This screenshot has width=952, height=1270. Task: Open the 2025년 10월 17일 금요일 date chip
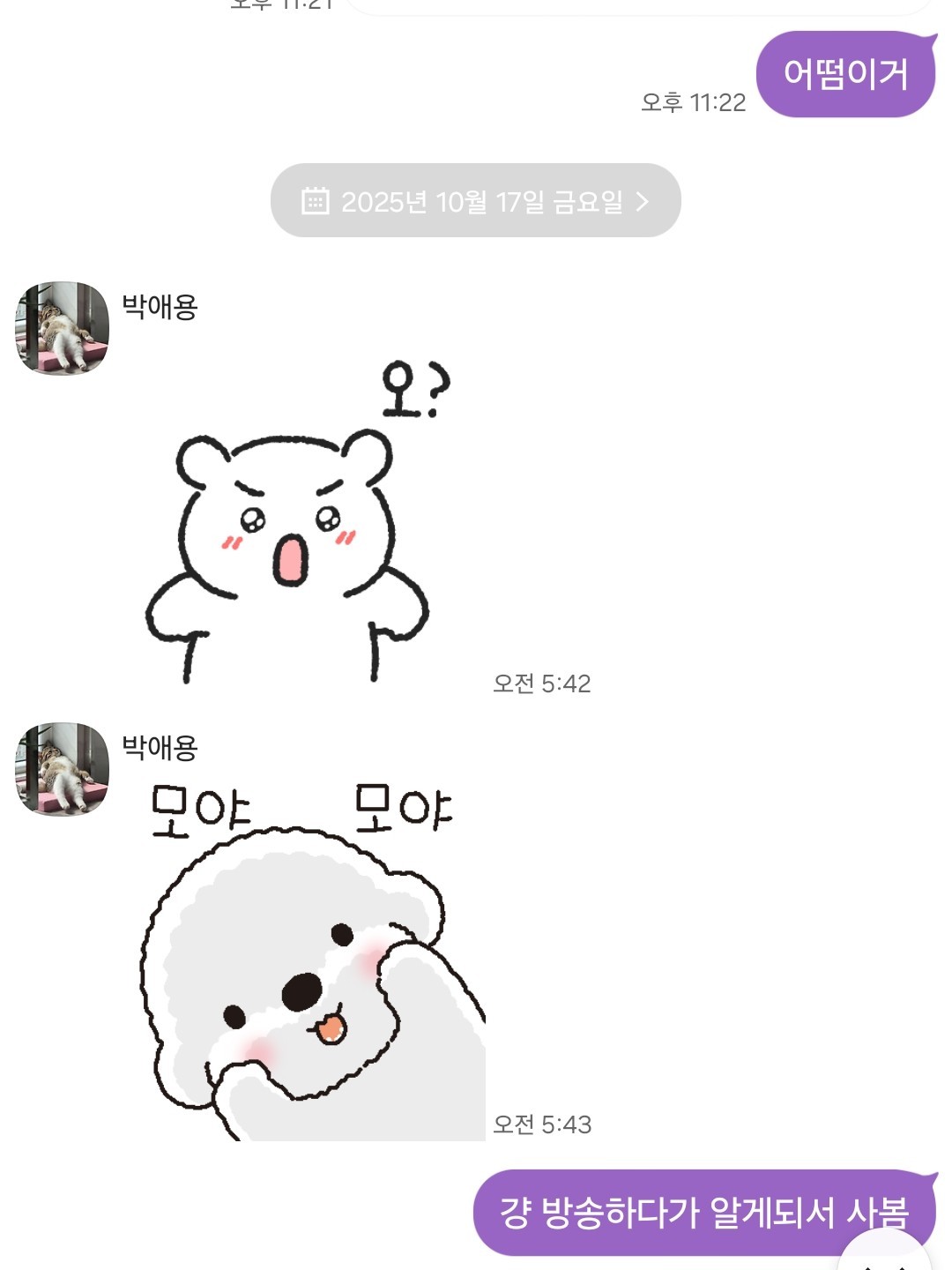475,201
